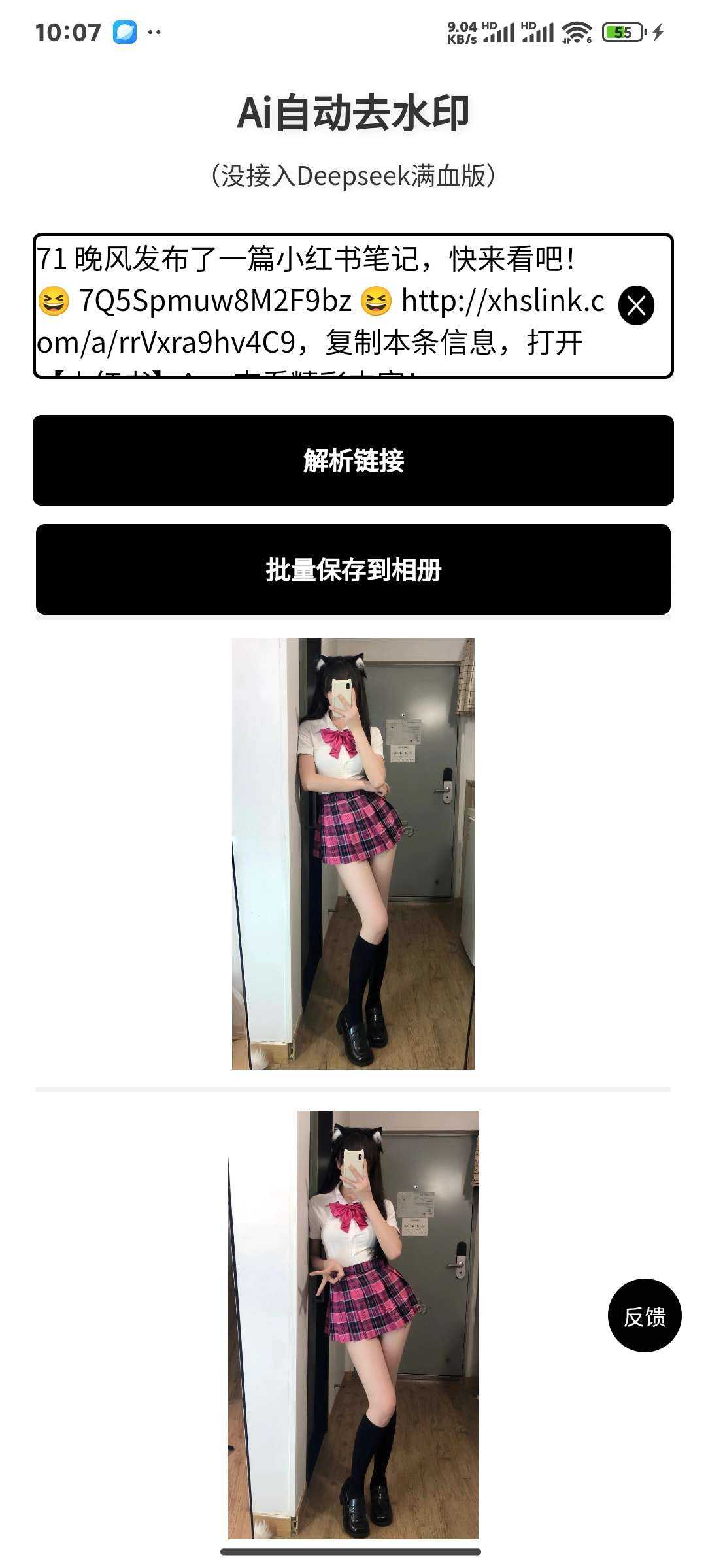This screenshot has width=706, height=1568.
Task: Open the second parsed image with OK gesture
Action: (353, 1324)
